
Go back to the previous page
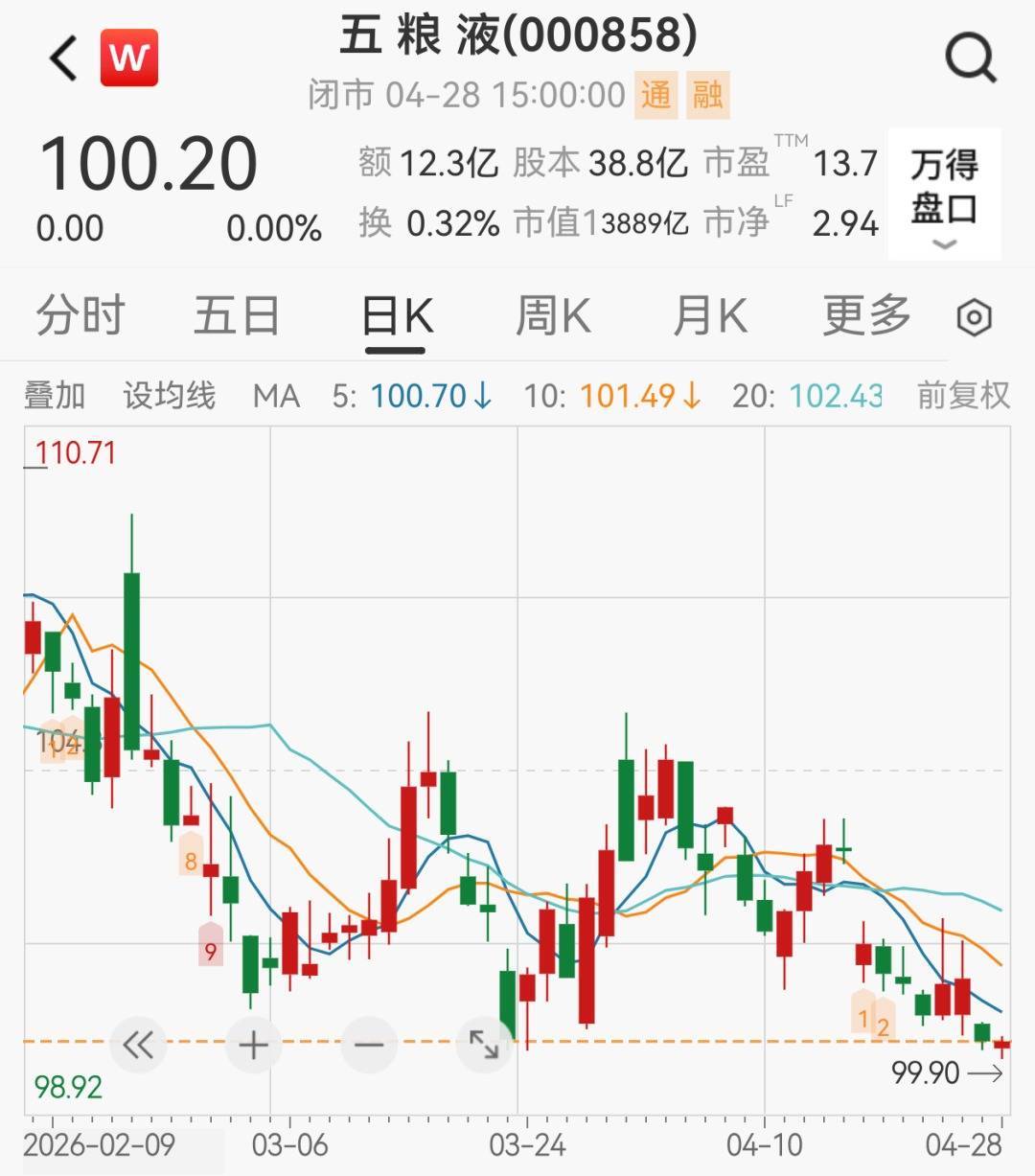click(x=63, y=58)
